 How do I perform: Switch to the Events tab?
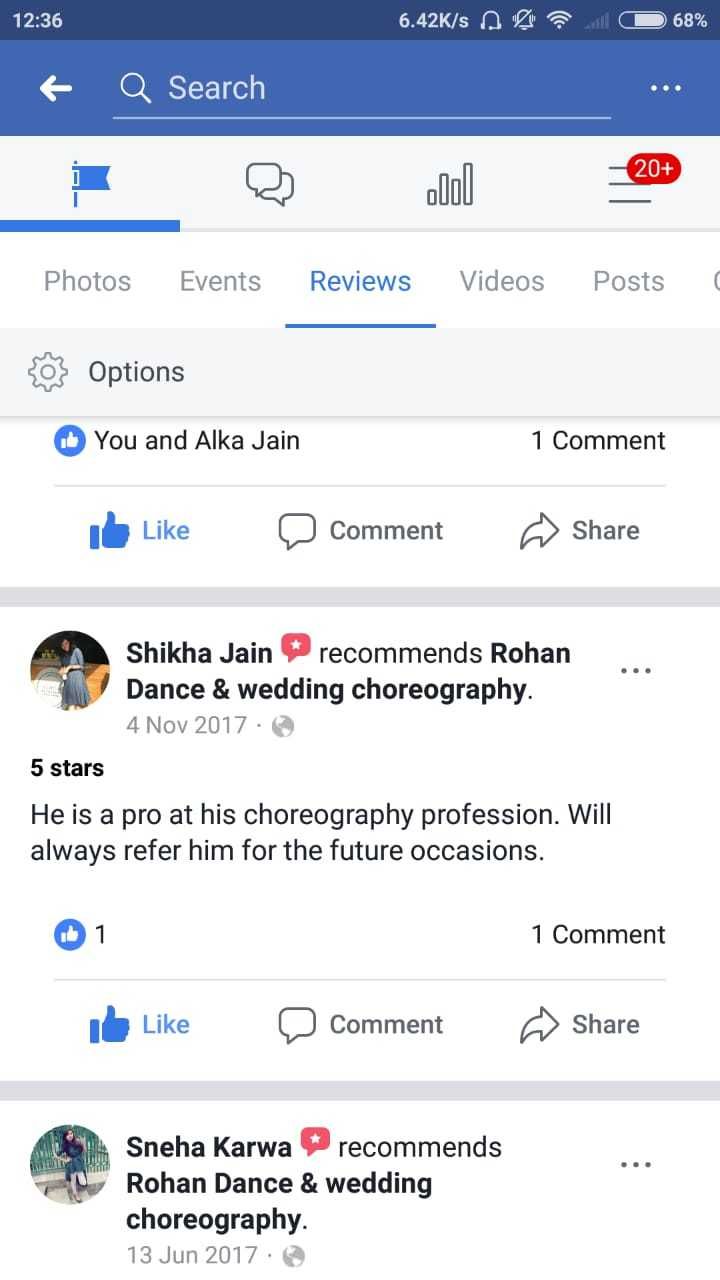220,282
